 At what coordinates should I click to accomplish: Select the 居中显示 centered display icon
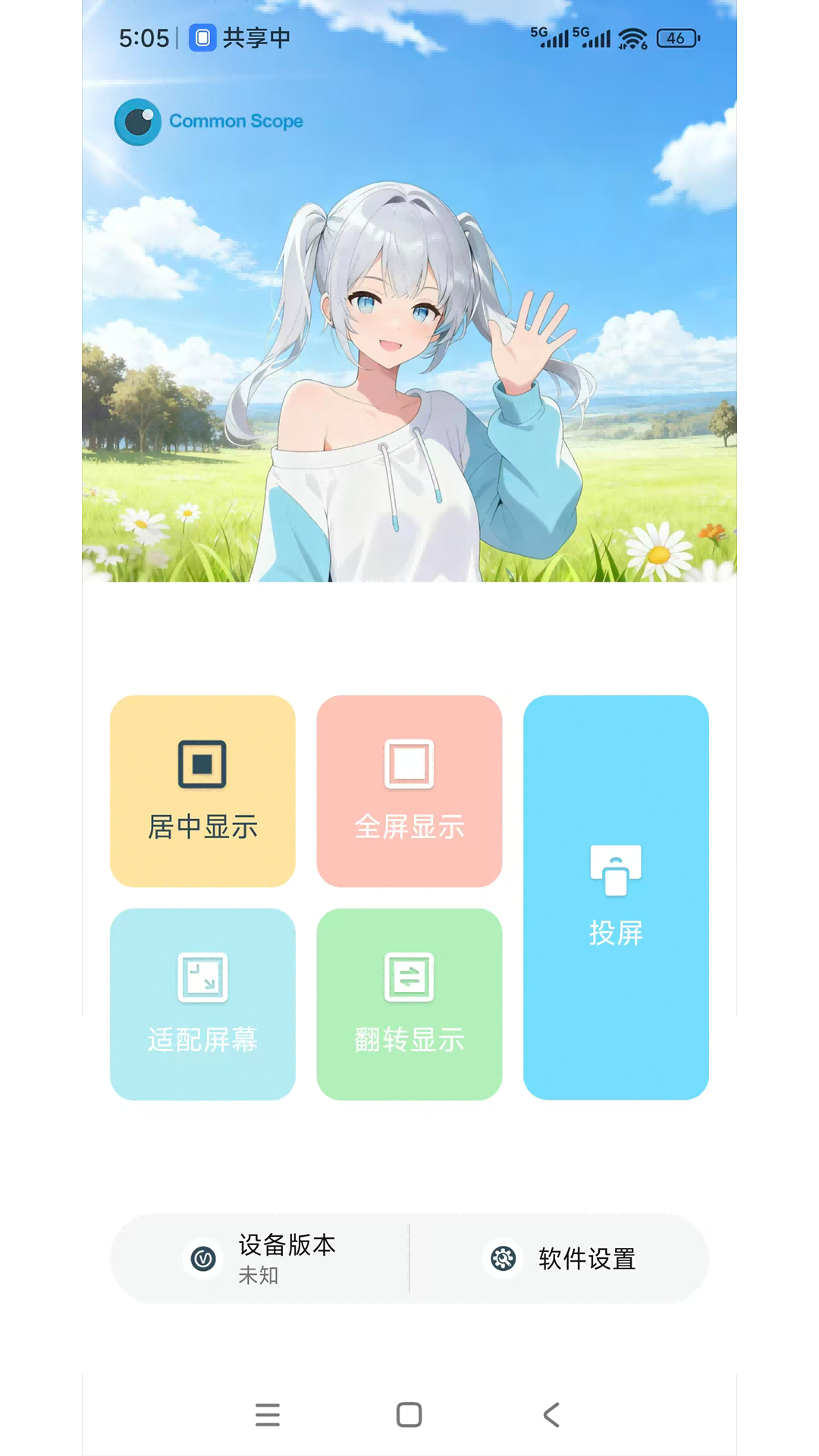tap(202, 764)
